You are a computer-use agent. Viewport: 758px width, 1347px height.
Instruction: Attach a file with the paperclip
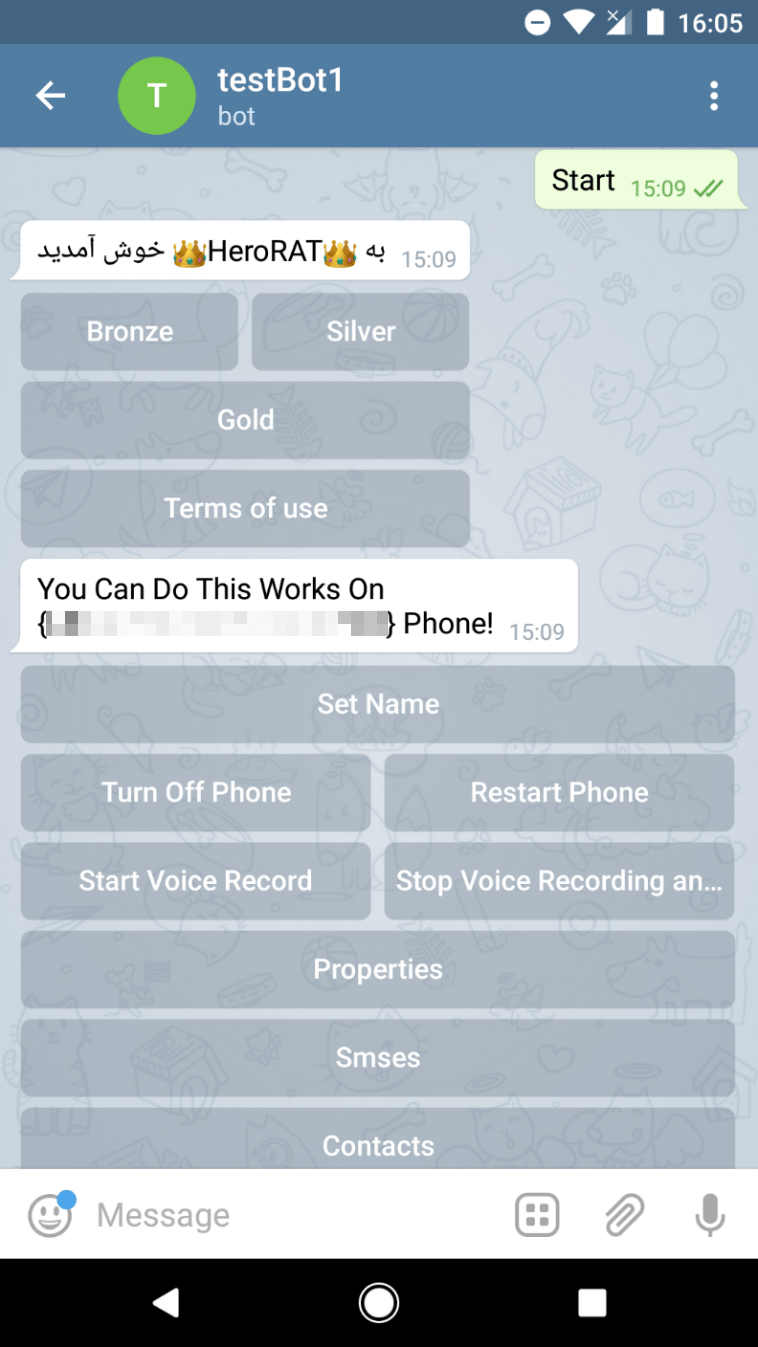coord(624,1215)
